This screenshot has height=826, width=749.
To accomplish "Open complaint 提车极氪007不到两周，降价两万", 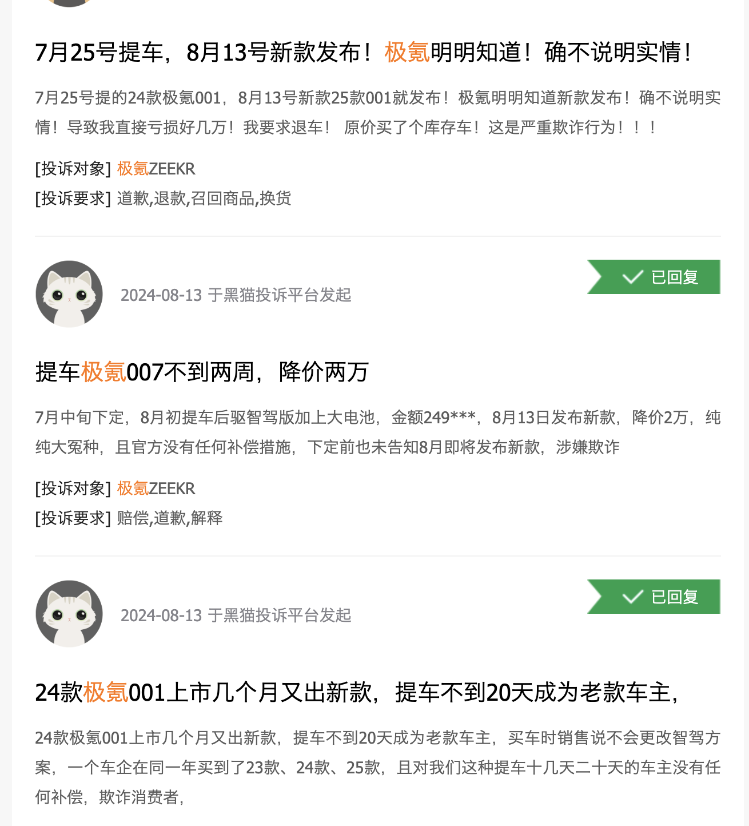I will (202, 372).
